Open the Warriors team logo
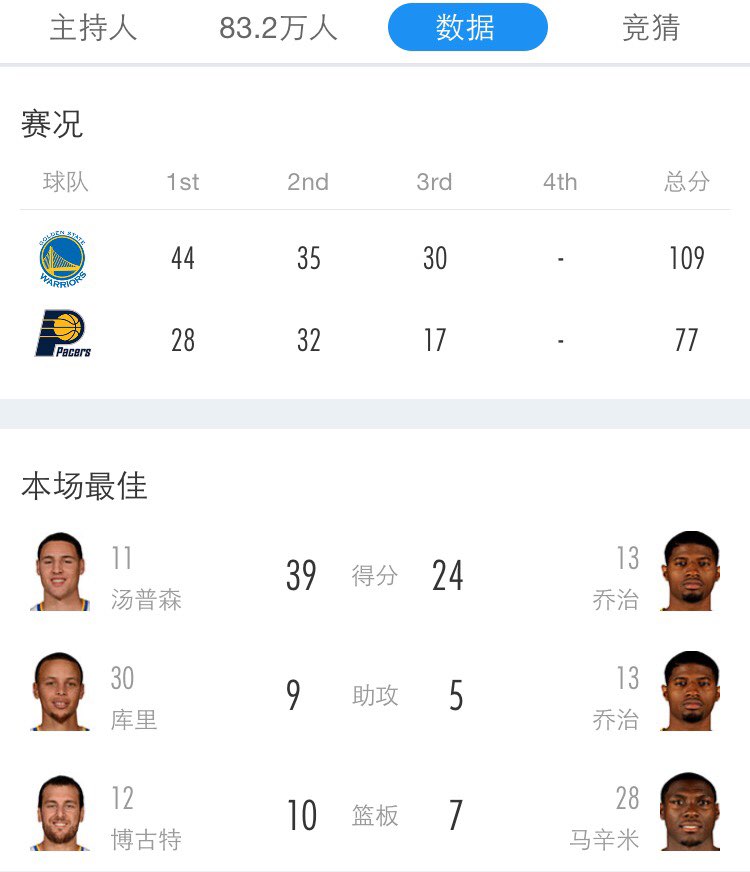The image size is (750, 872). (x=62, y=259)
